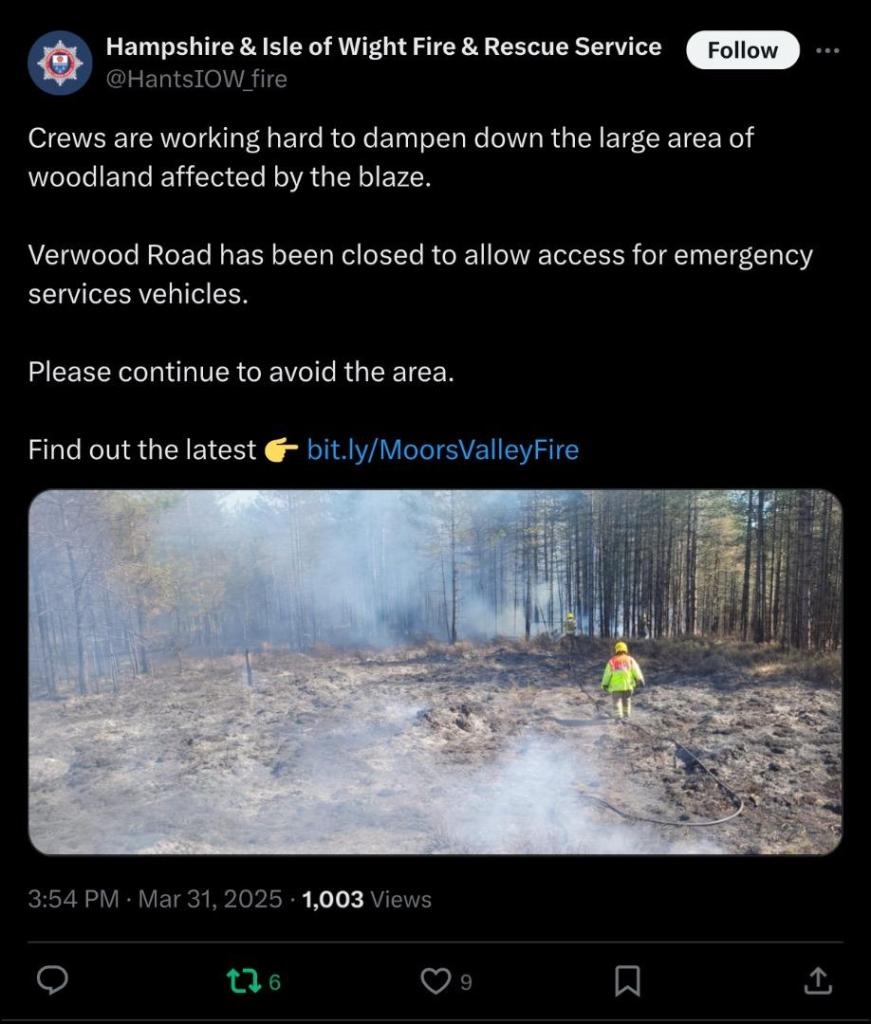Open the post's three-dot overflow menu
The width and height of the screenshot is (871, 1024).
click(827, 50)
